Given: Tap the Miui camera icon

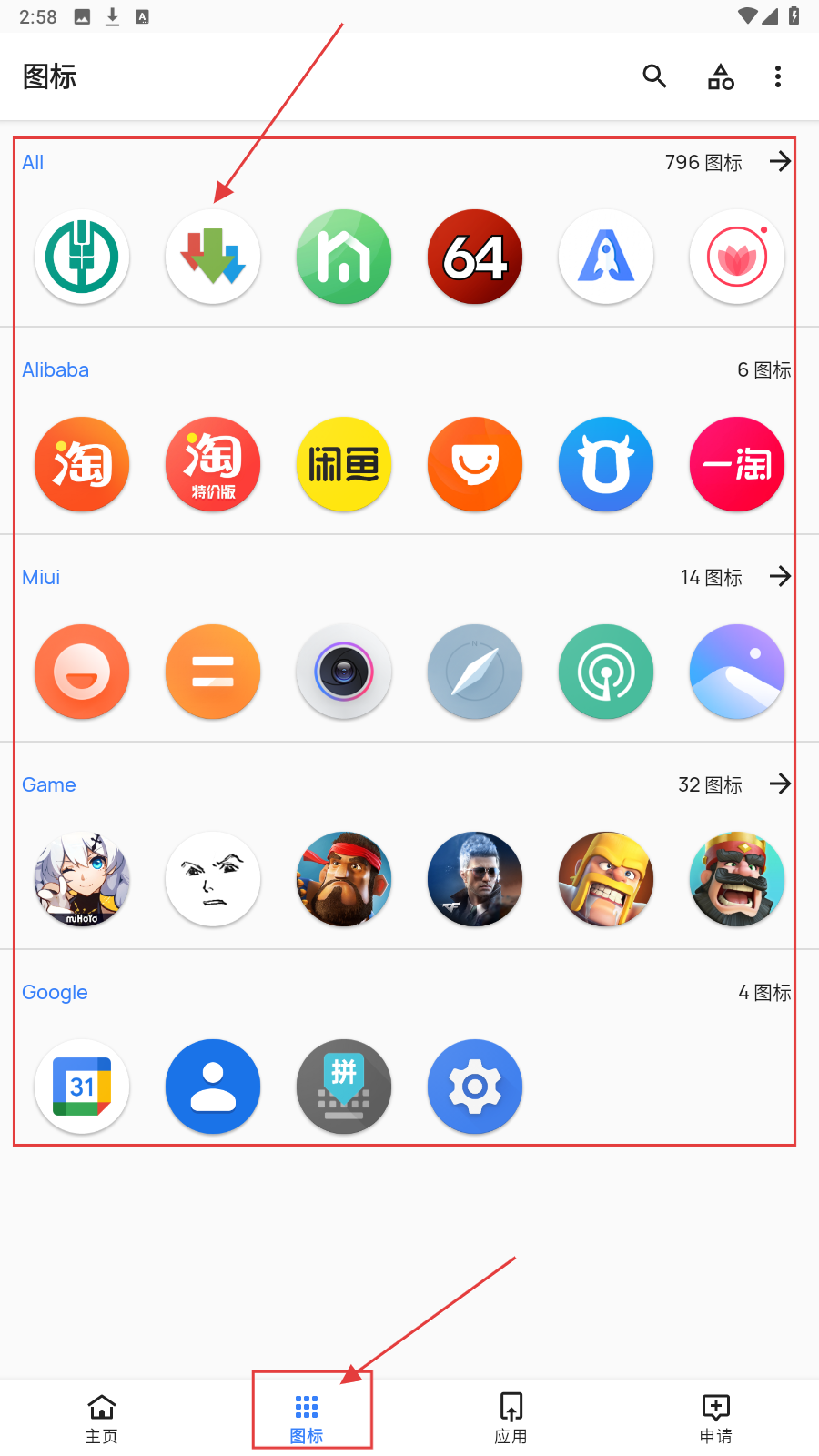Looking at the screenshot, I should click(344, 672).
